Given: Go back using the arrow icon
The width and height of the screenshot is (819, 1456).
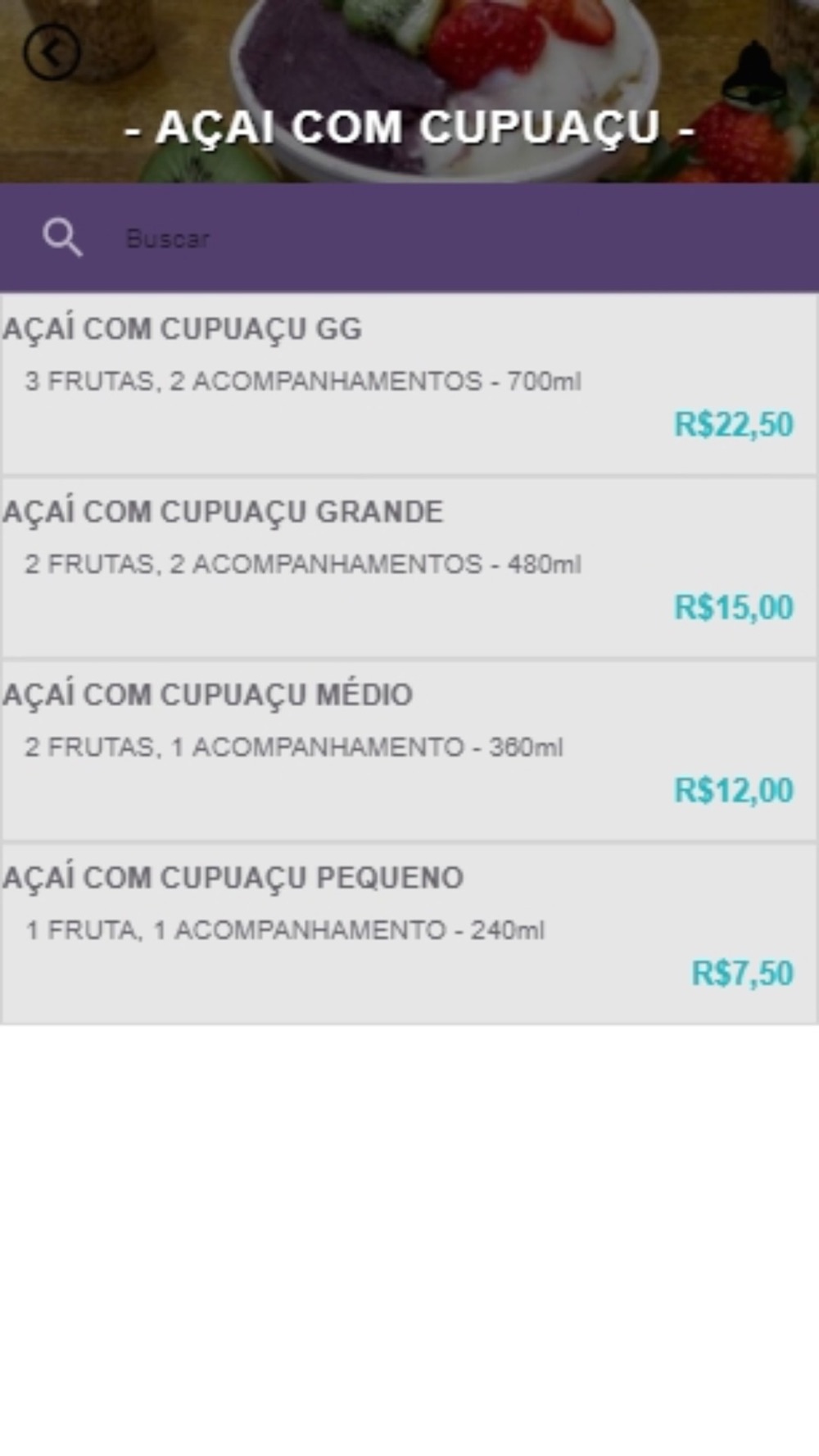Looking at the screenshot, I should (52, 53).
